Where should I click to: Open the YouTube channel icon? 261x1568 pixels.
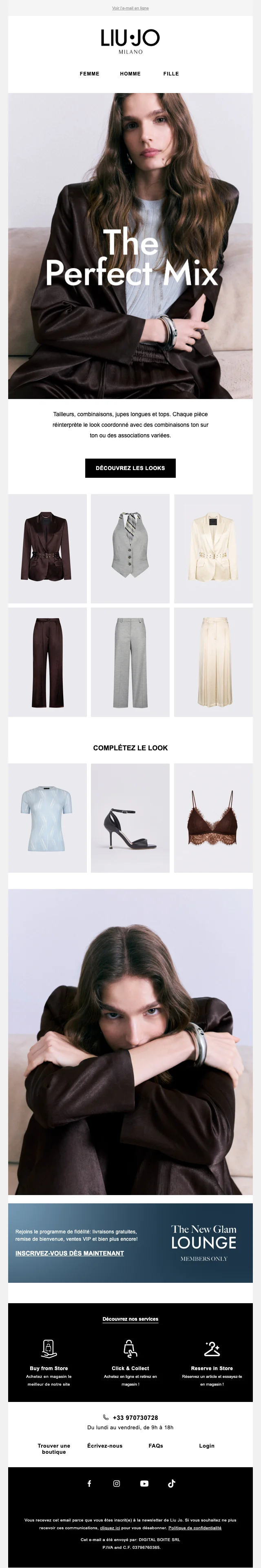tap(144, 1484)
